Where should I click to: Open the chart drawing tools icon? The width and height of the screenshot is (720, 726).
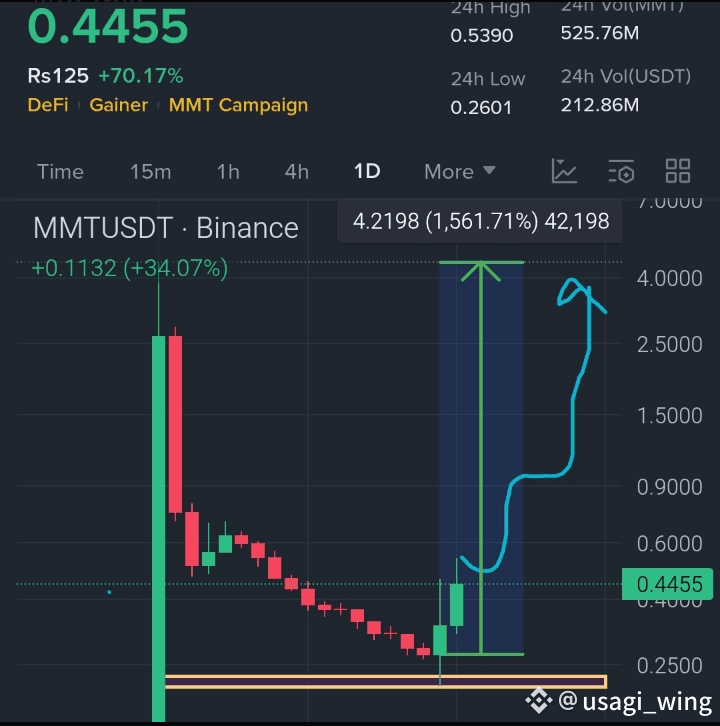(565, 171)
